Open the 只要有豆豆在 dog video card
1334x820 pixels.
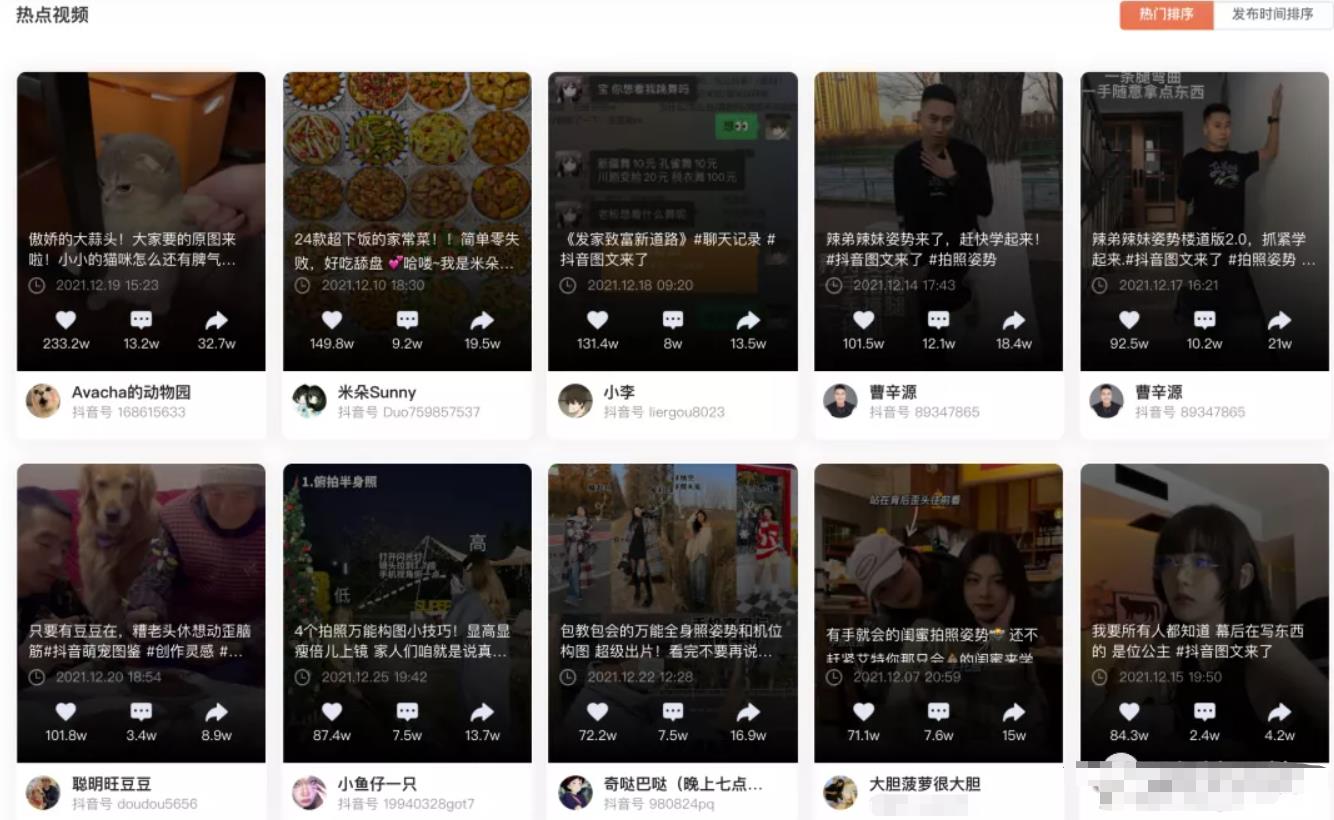(x=141, y=570)
